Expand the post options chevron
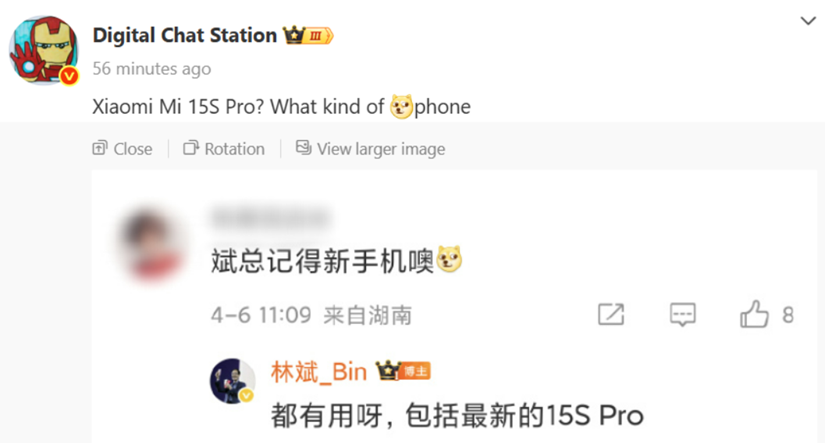This screenshot has height=443, width=825. 808,19
